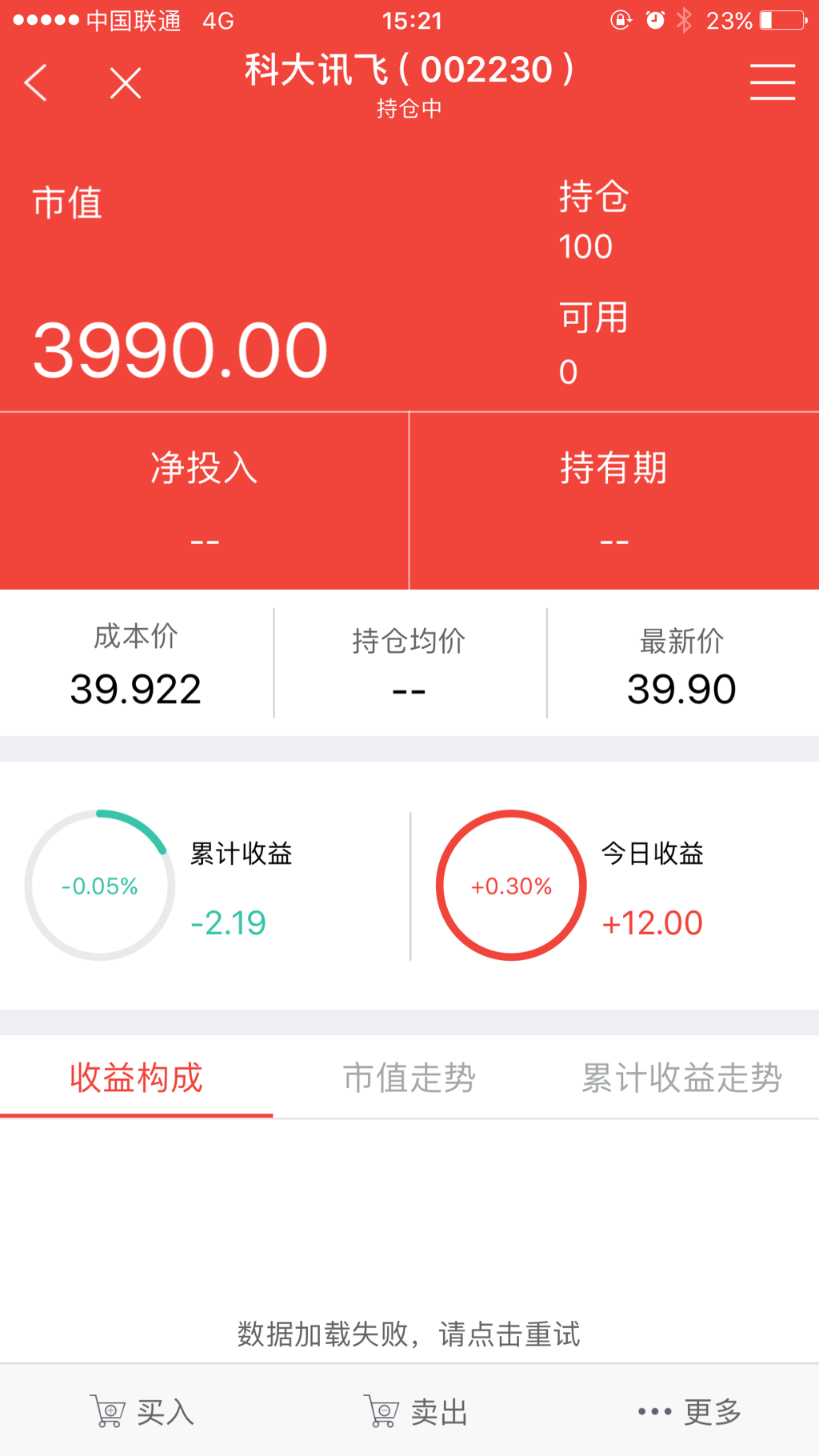Image resolution: width=819 pixels, height=1456 pixels.
Task: Tap the back arrow at top left
Action: click(35, 82)
